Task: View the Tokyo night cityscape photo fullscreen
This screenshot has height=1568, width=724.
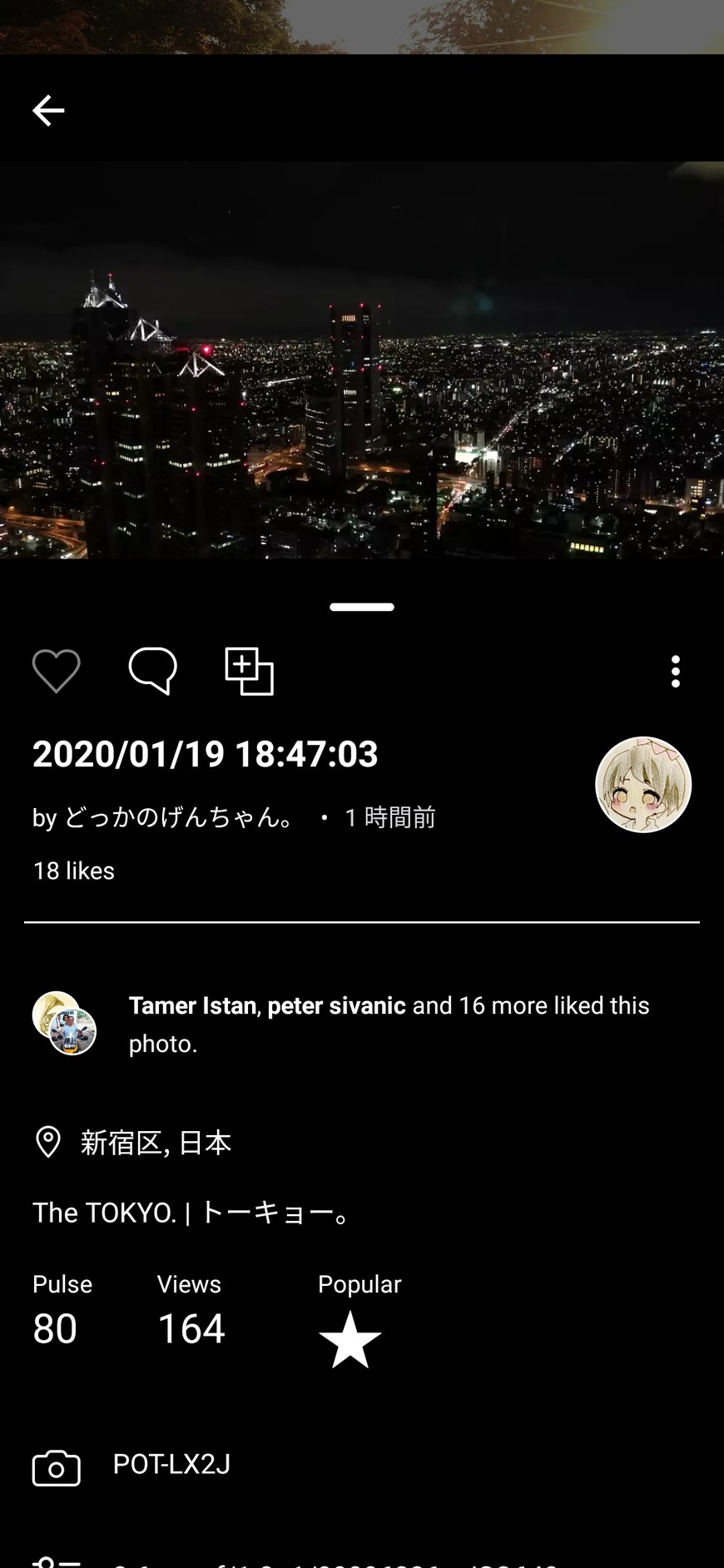Action: [362, 360]
